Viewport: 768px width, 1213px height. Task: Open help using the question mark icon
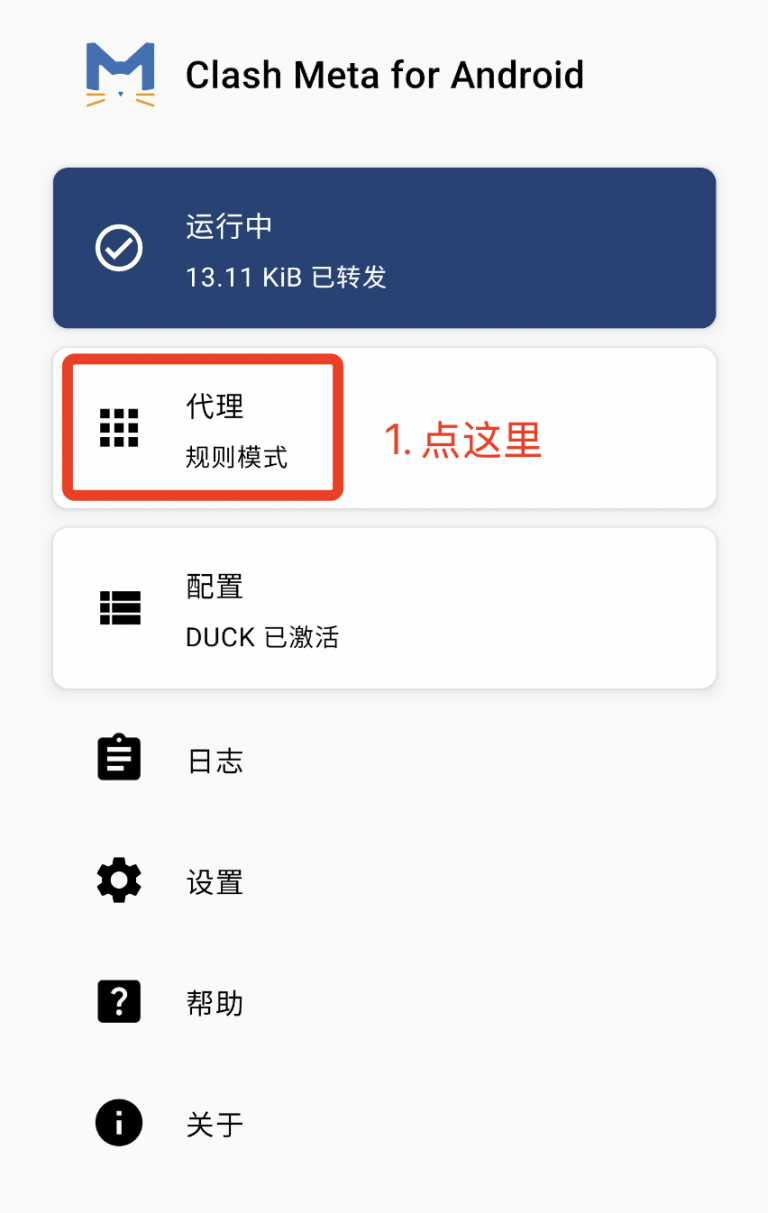click(x=119, y=1002)
